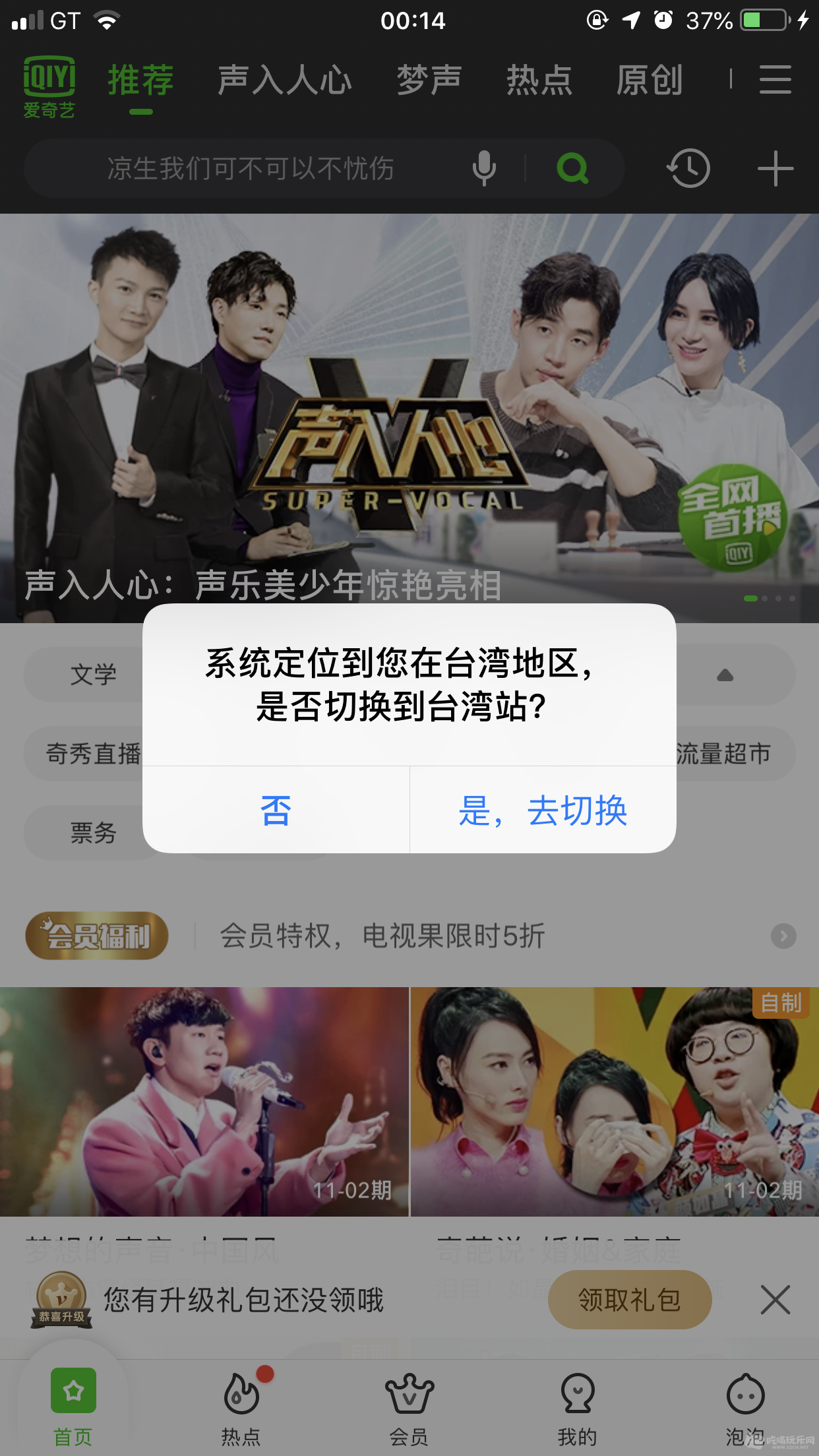The image size is (819, 1456).
Task: Tap the green search magnifier icon
Action: click(572, 169)
